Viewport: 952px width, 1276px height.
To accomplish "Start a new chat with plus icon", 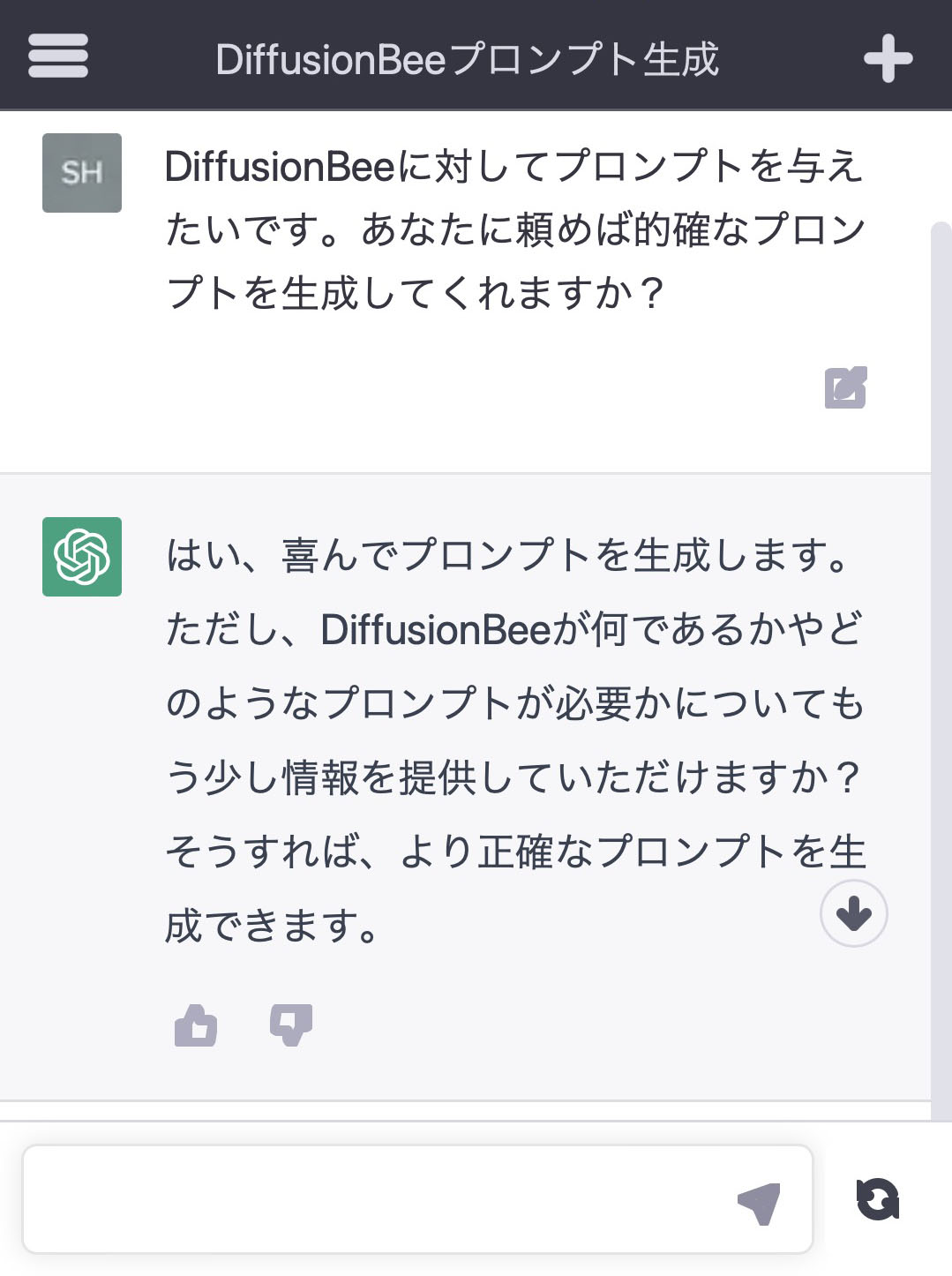I will click(888, 58).
